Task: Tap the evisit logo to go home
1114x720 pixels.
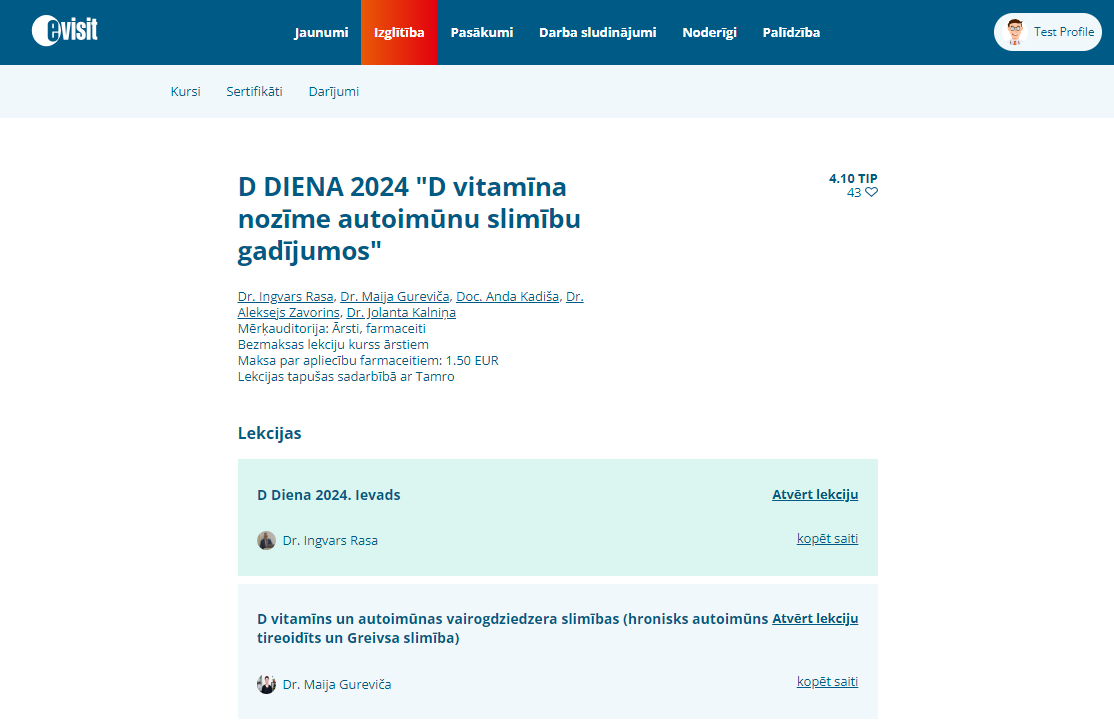Action: [64, 31]
